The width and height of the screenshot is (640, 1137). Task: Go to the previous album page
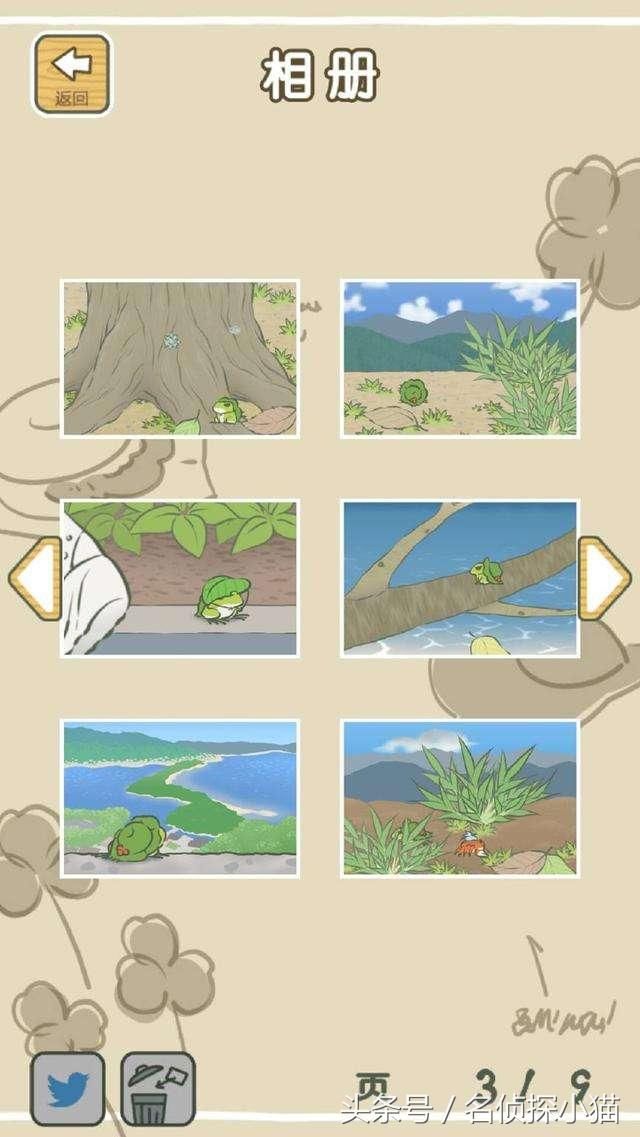click(36, 578)
